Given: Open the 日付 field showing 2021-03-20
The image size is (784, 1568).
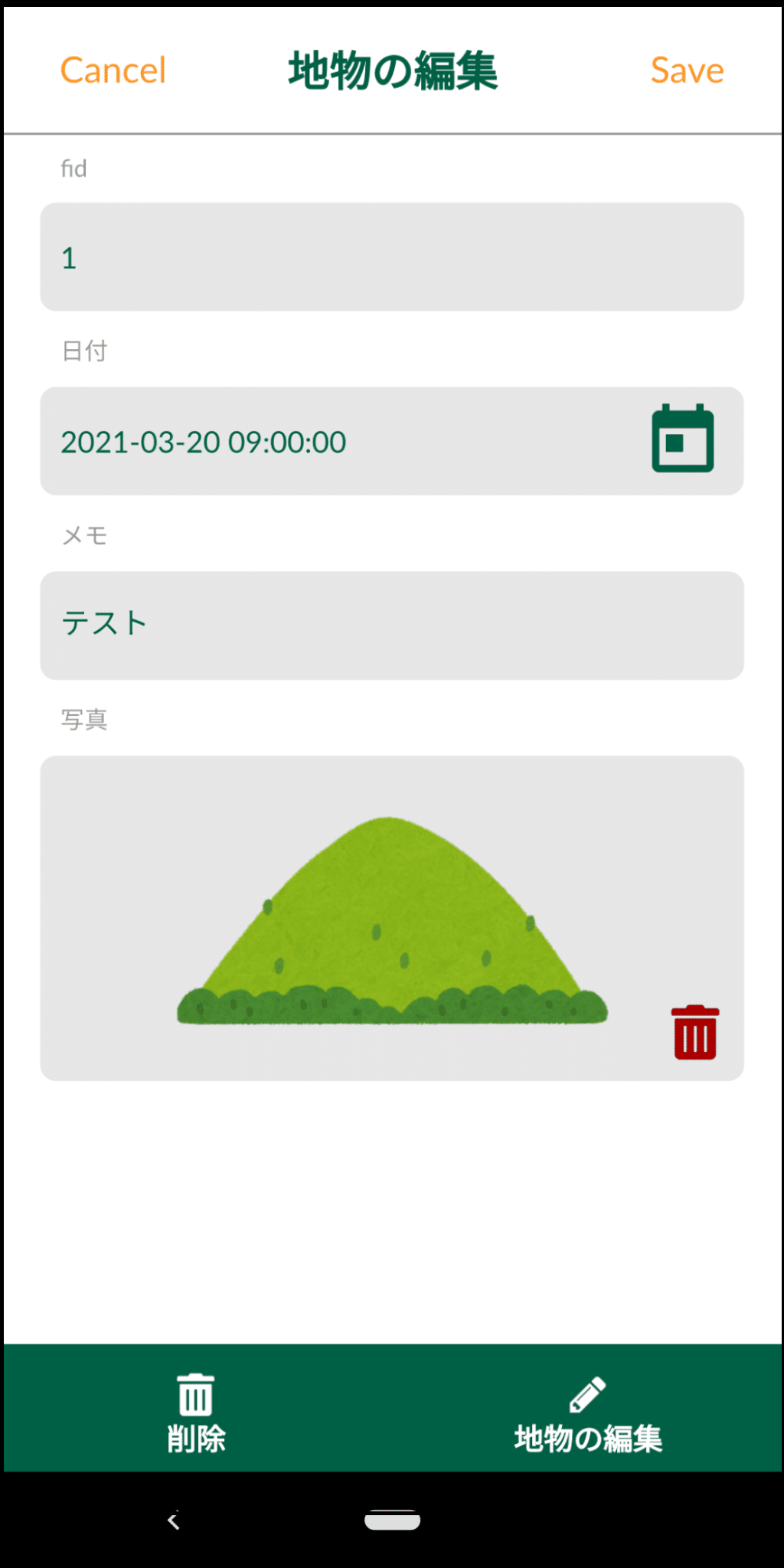Looking at the screenshot, I should 306,441.
